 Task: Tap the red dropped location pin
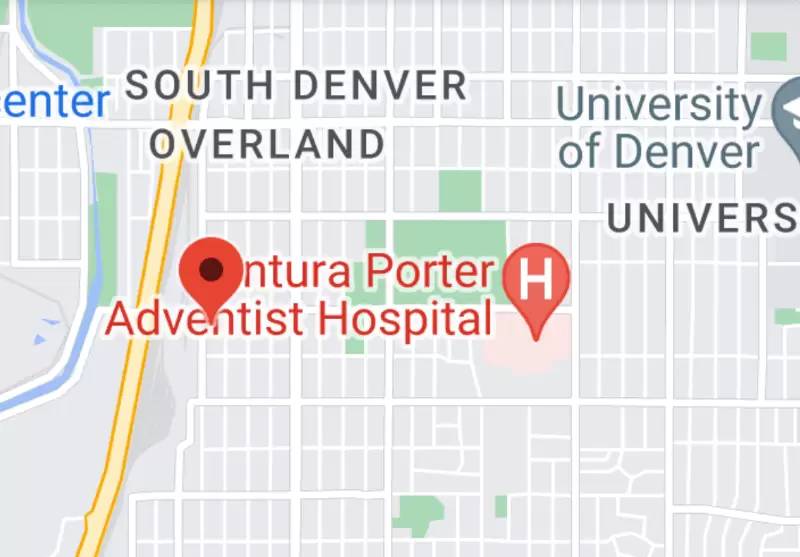211,271
